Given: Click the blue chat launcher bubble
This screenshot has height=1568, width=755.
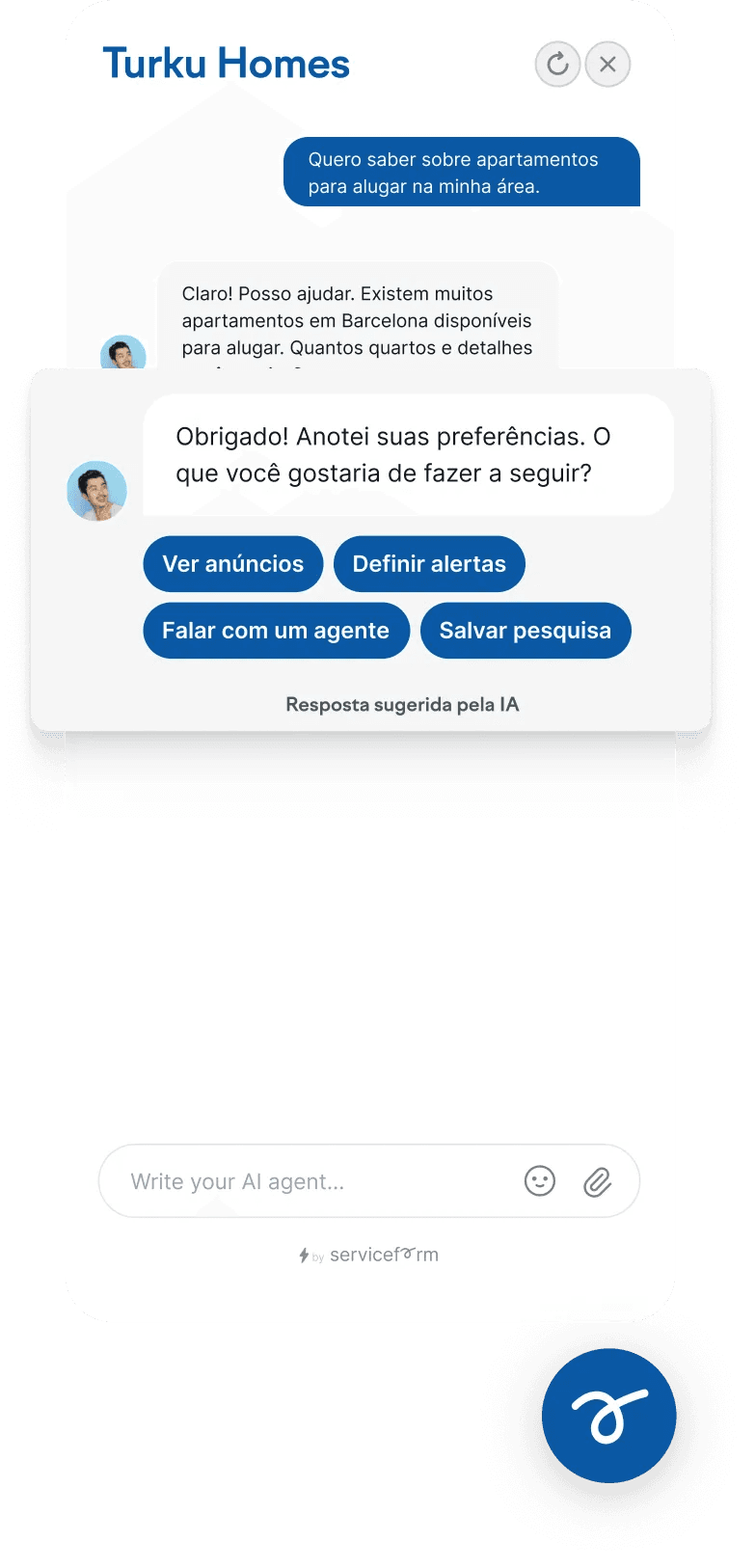Looking at the screenshot, I should (x=607, y=1414).
